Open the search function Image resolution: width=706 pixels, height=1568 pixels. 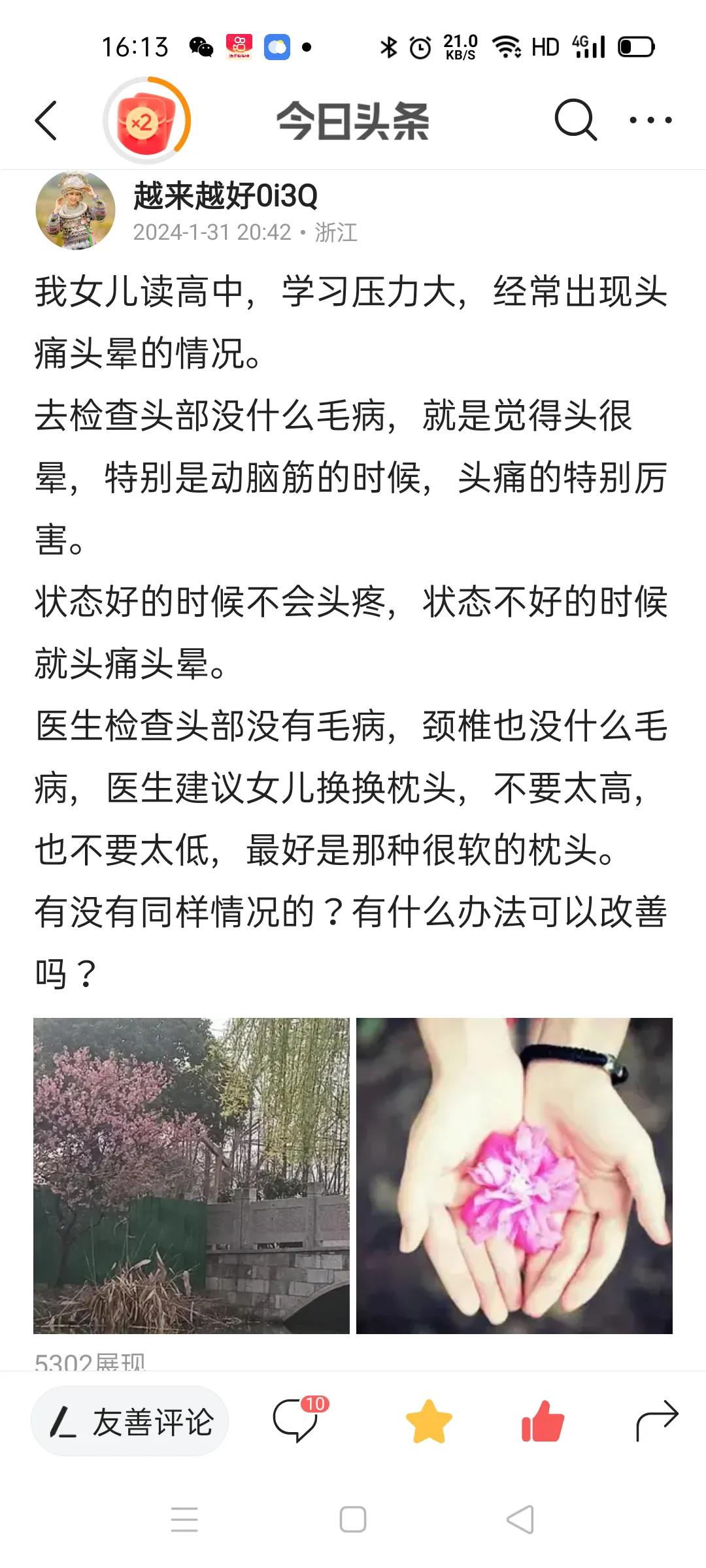pos(574,120)
